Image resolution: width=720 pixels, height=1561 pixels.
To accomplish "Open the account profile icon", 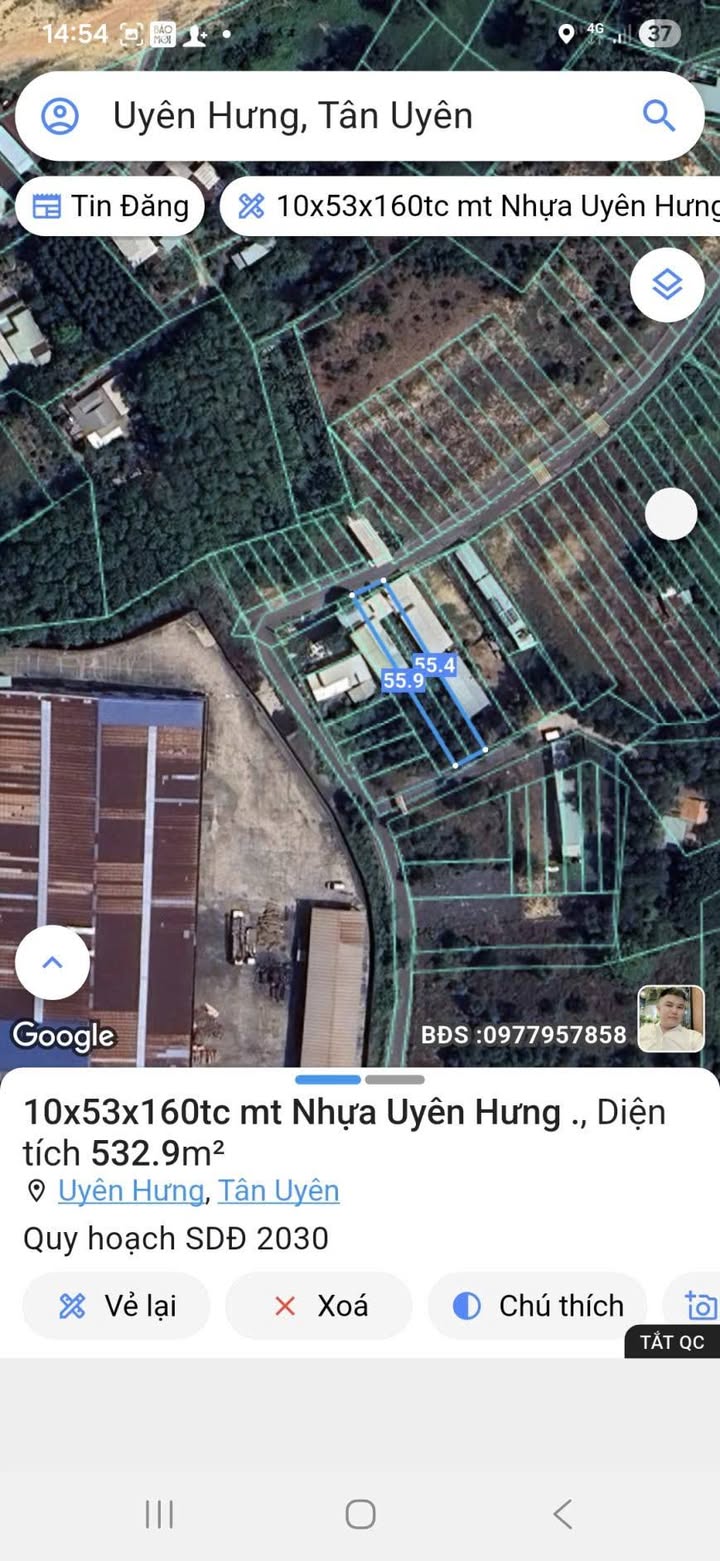I will 60,116.
